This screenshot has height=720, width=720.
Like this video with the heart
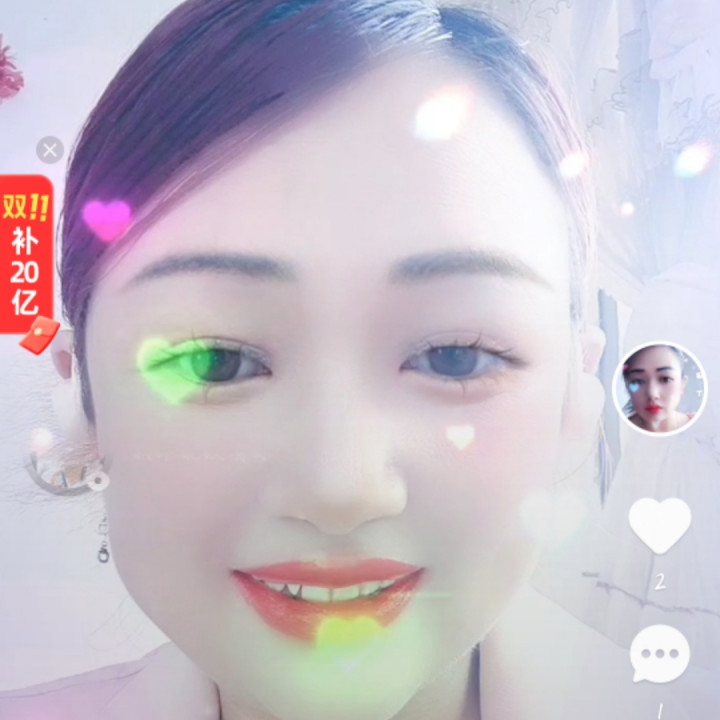pyautogui.click(x=660, y=524)
